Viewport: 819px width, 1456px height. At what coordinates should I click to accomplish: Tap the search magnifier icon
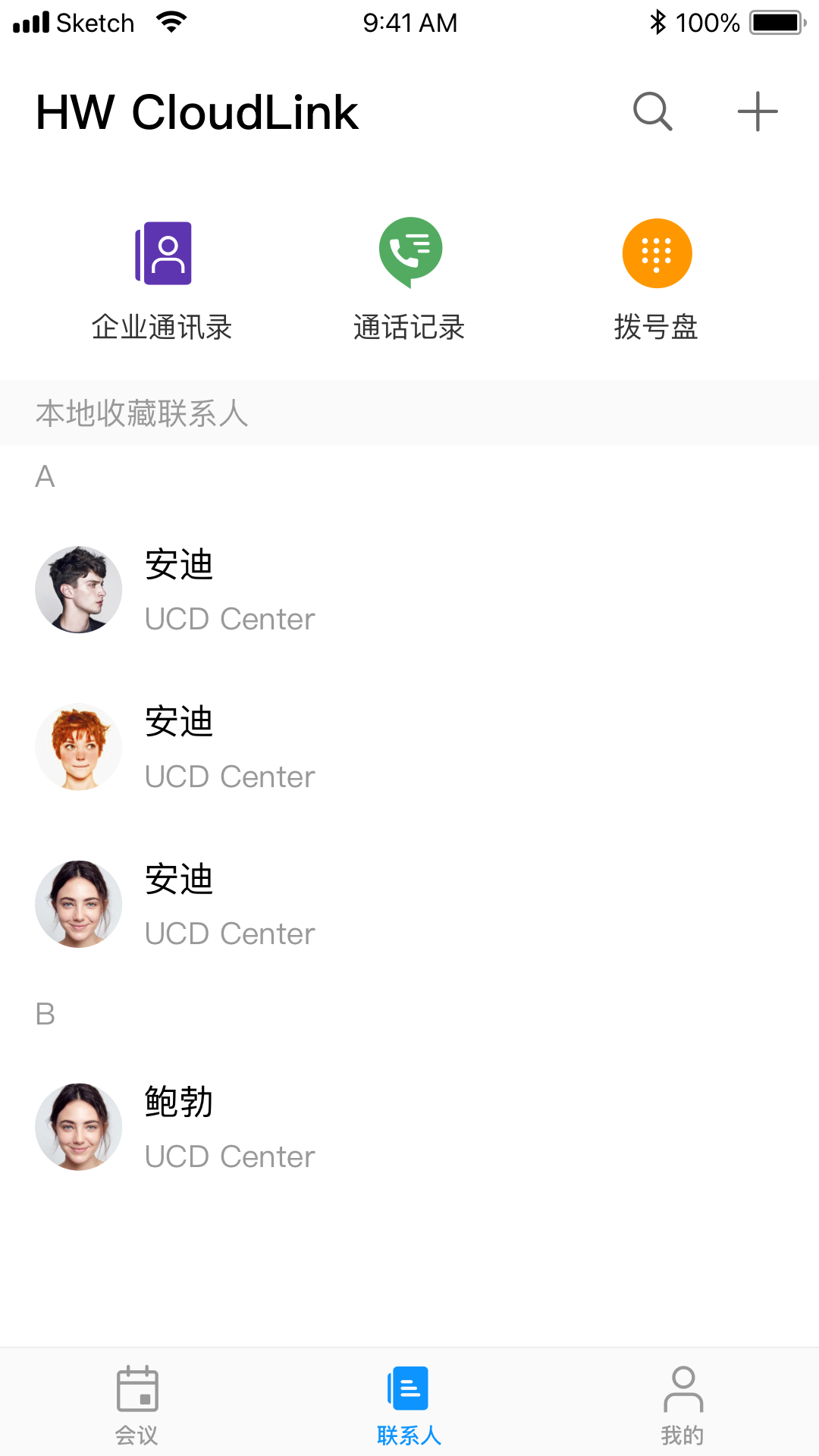(x=651, y=111)
